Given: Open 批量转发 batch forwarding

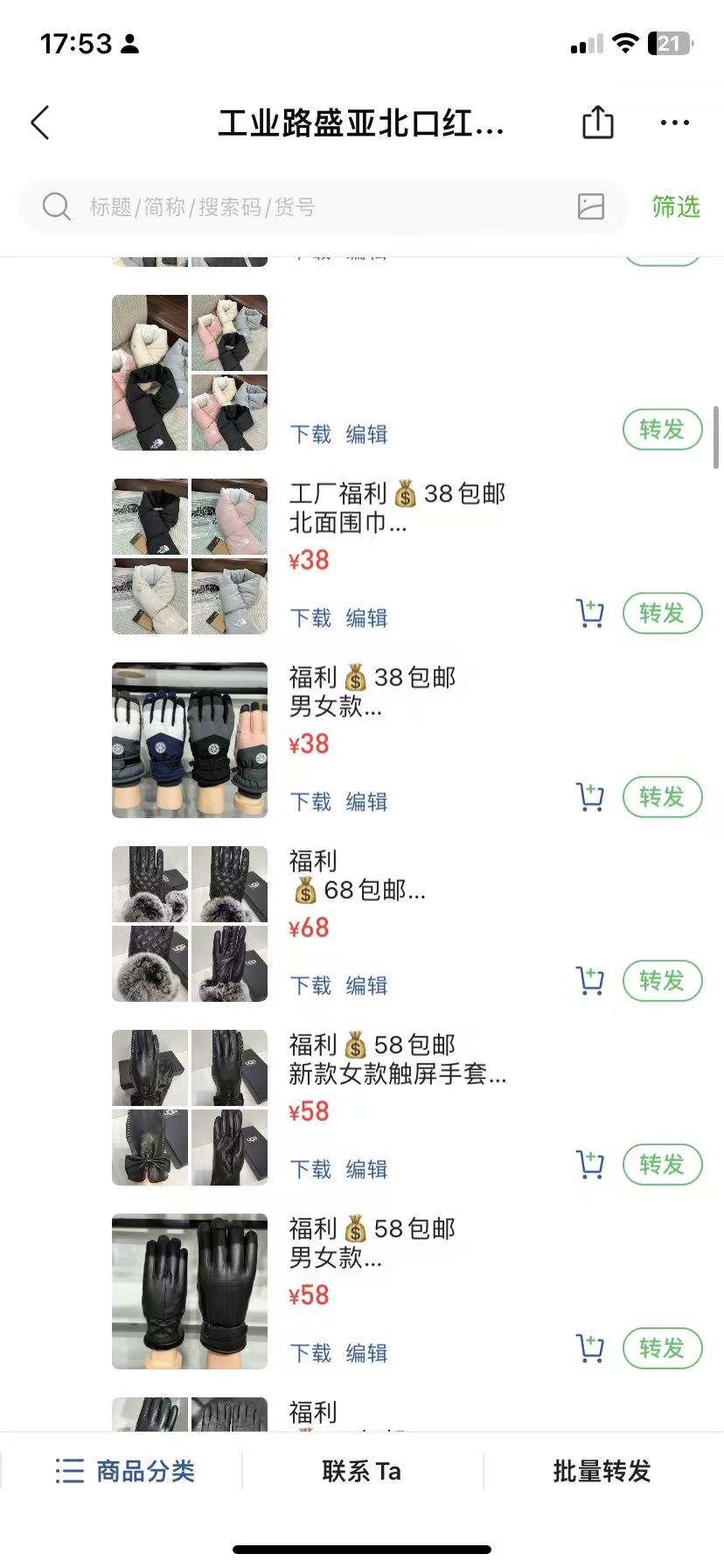Looking at the screenshot, I should tap(602, 1471).
